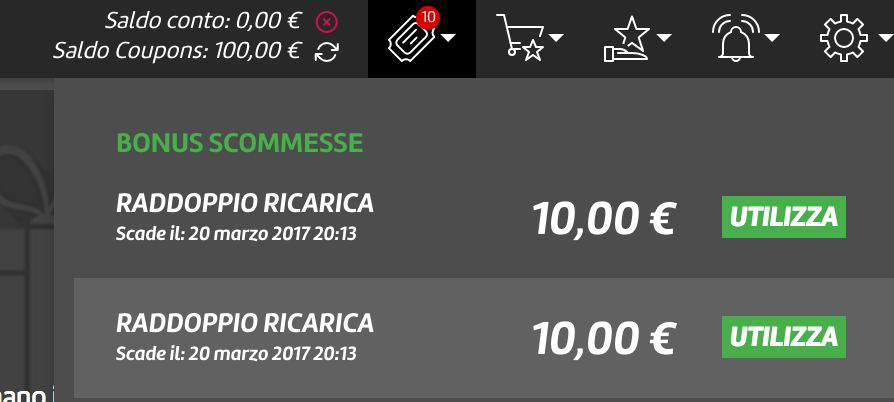This screenshot has width=894, height=402.
Task: Tap UTILIZZA in the lighter highlighted bonus row
Action: coord(783,337)
